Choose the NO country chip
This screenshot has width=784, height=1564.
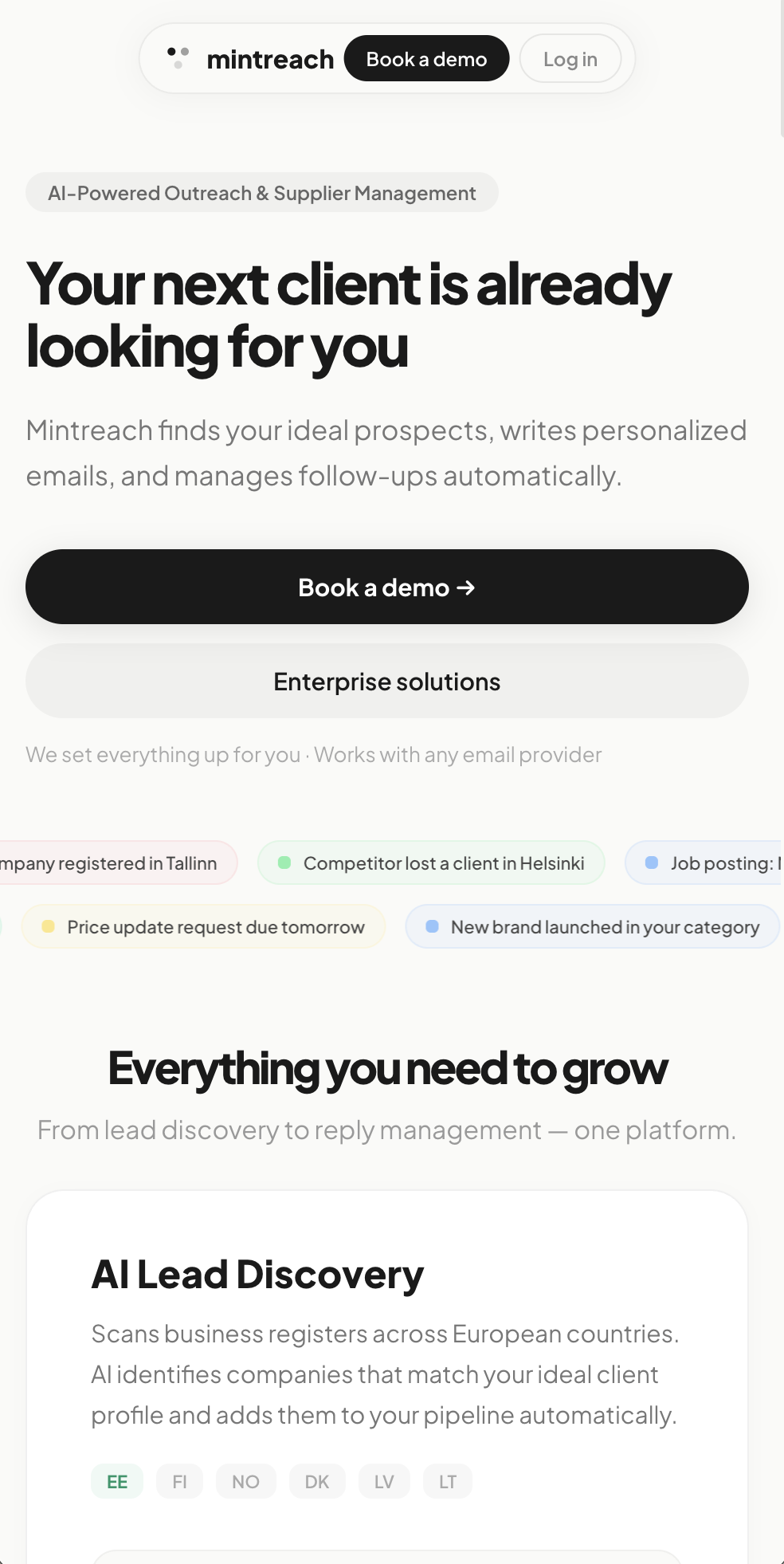(x=245, y=1482)
